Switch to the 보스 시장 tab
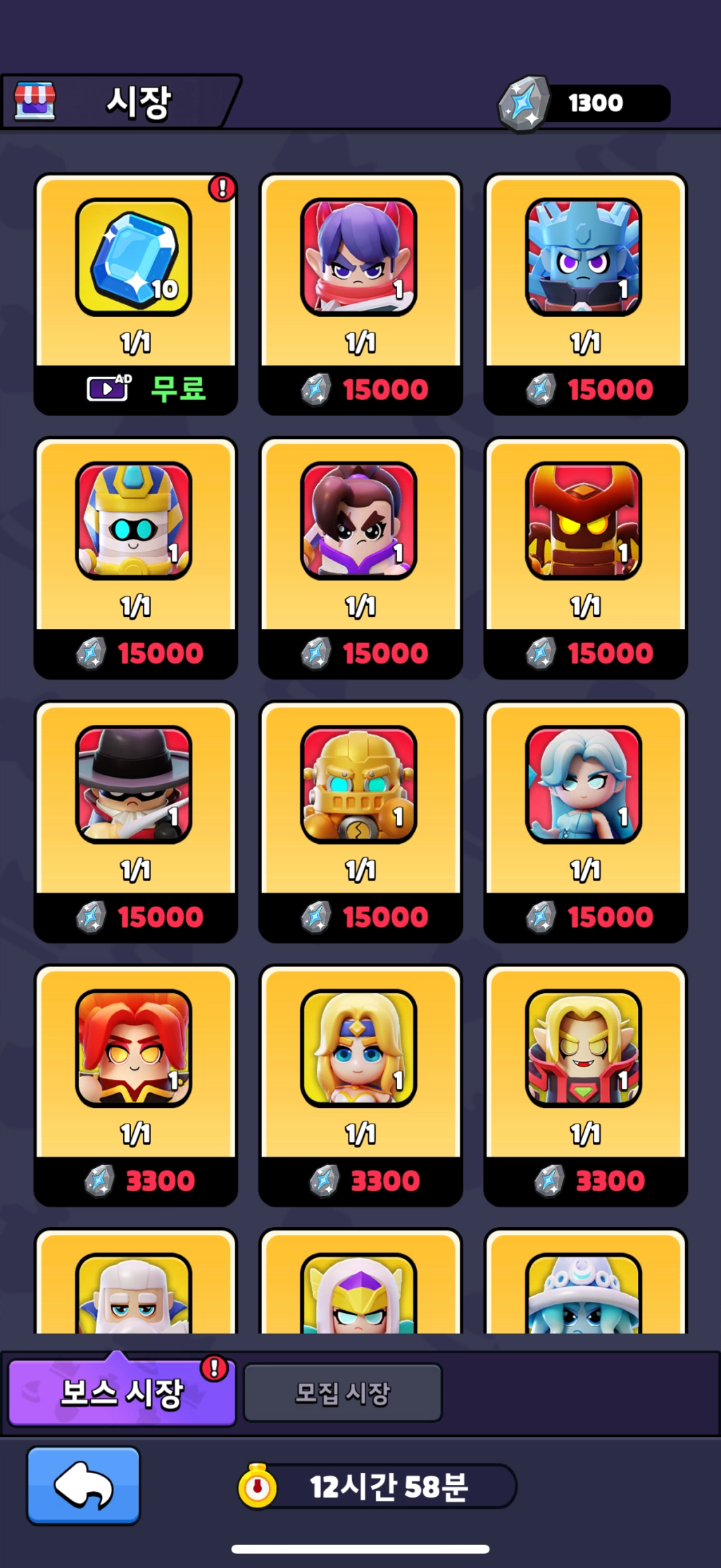 click(121, 1393)
